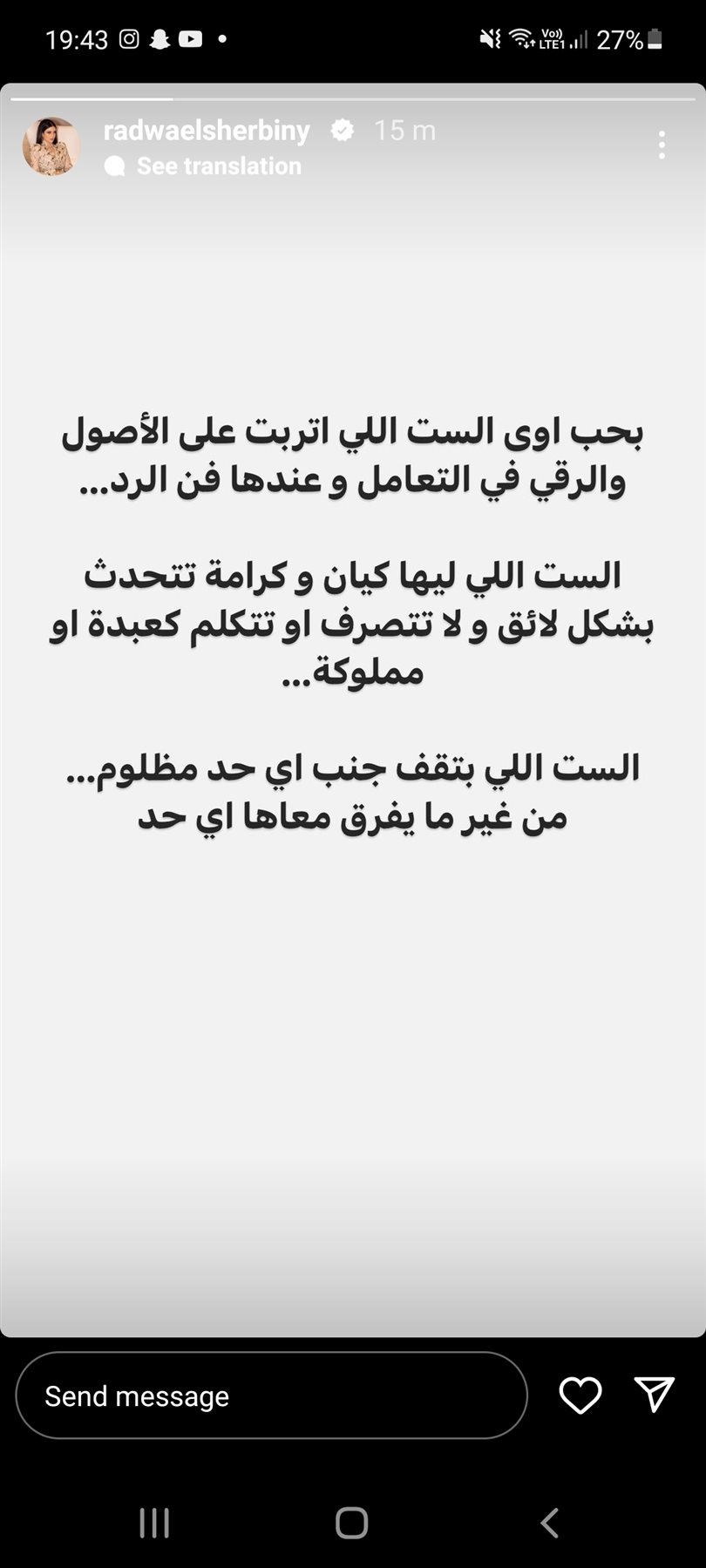706x1568 pixels.
Task: Share the story via paper plane icon
Action: point(654,1395)
